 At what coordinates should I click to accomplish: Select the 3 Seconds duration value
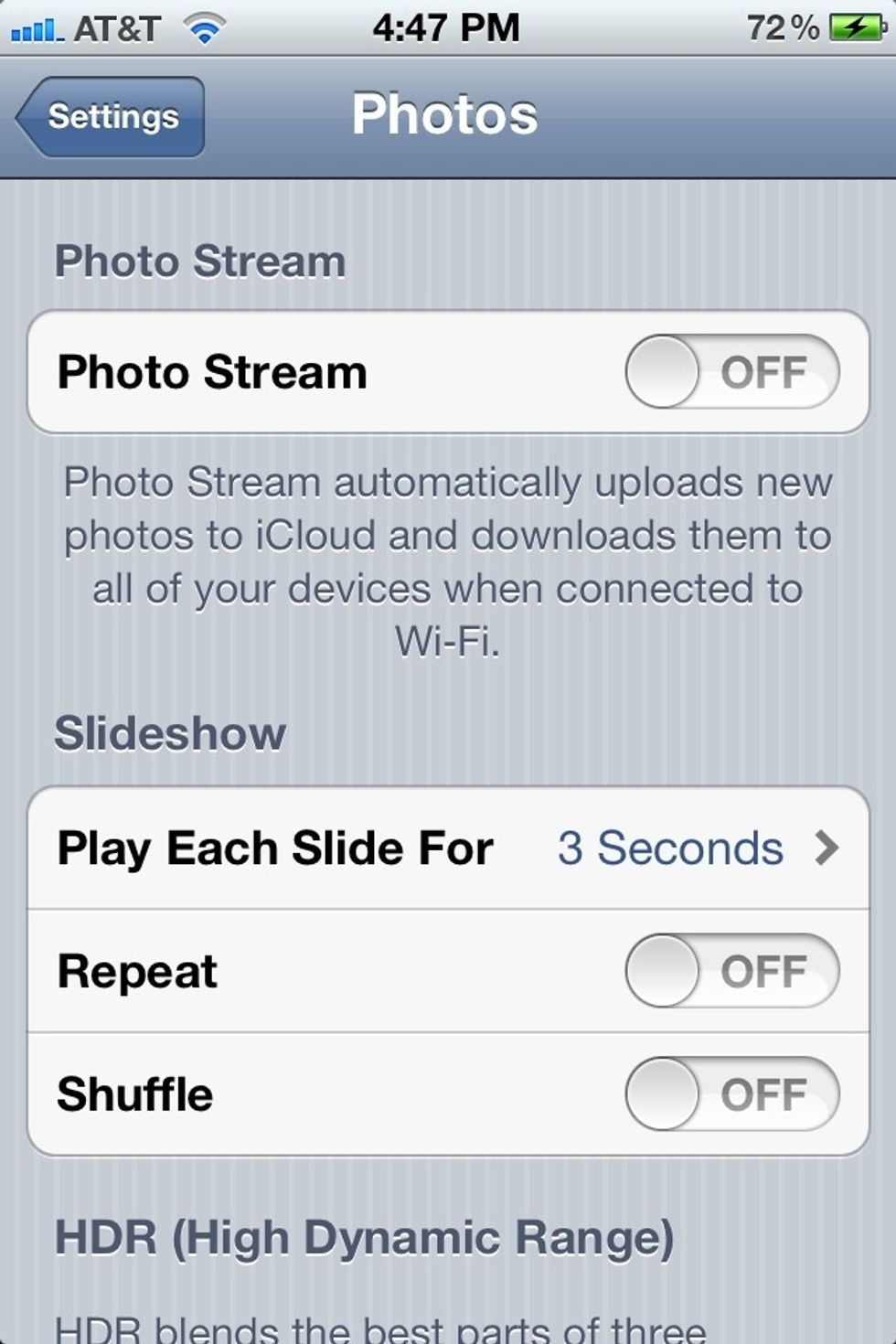[670, 848]
